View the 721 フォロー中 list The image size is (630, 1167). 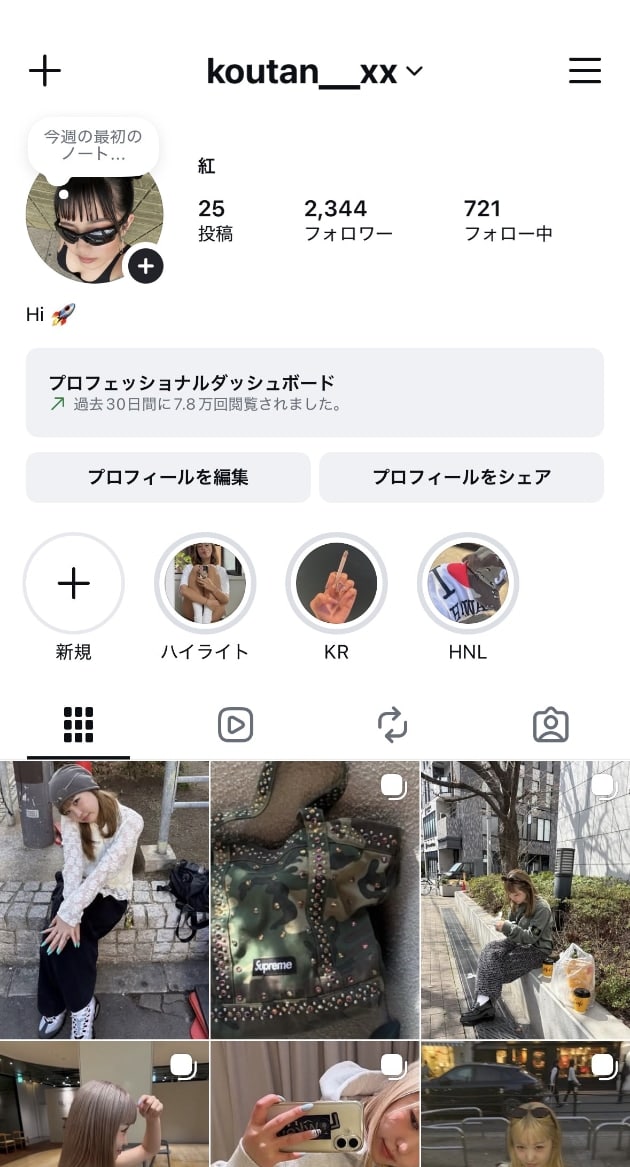[x=507, y=221]
